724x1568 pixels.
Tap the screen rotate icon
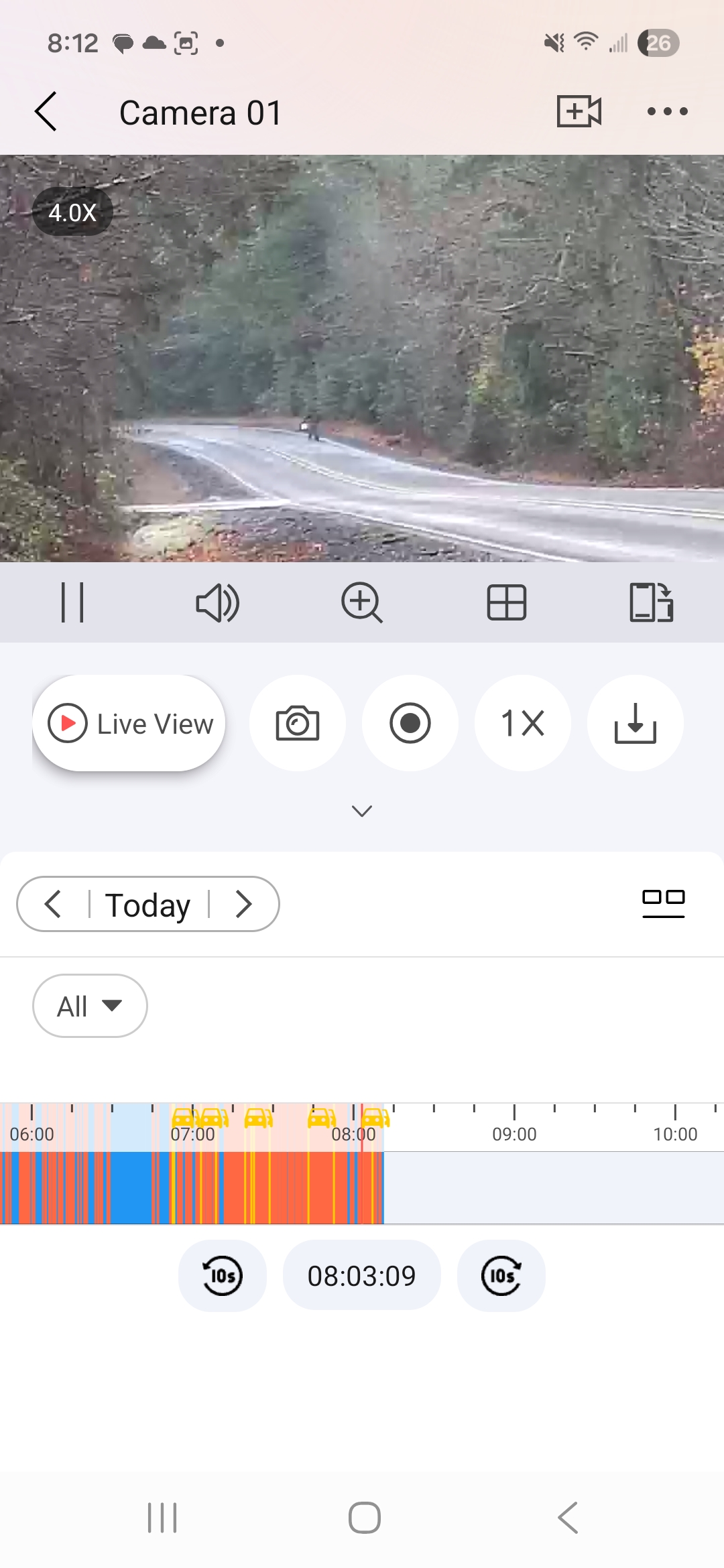[x=652, y=602]
